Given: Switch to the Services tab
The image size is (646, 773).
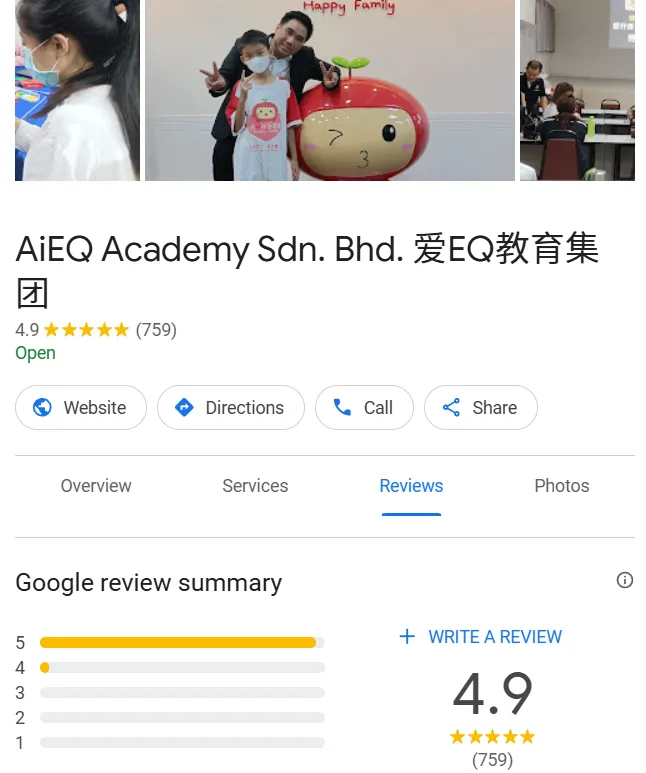Looking at the screenshot, I should pos(255,486).
